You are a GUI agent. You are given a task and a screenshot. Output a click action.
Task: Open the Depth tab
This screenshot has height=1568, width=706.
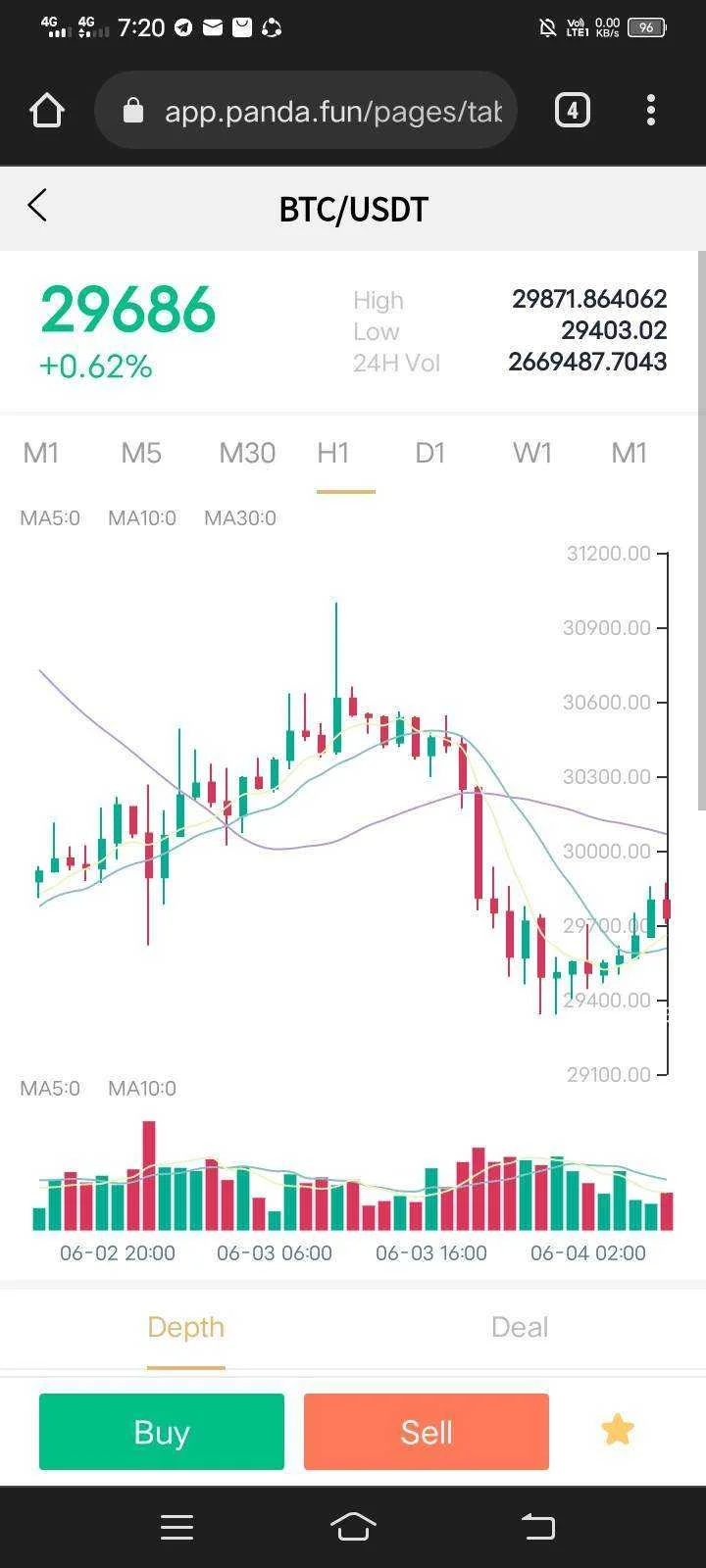pos(186,1327)
